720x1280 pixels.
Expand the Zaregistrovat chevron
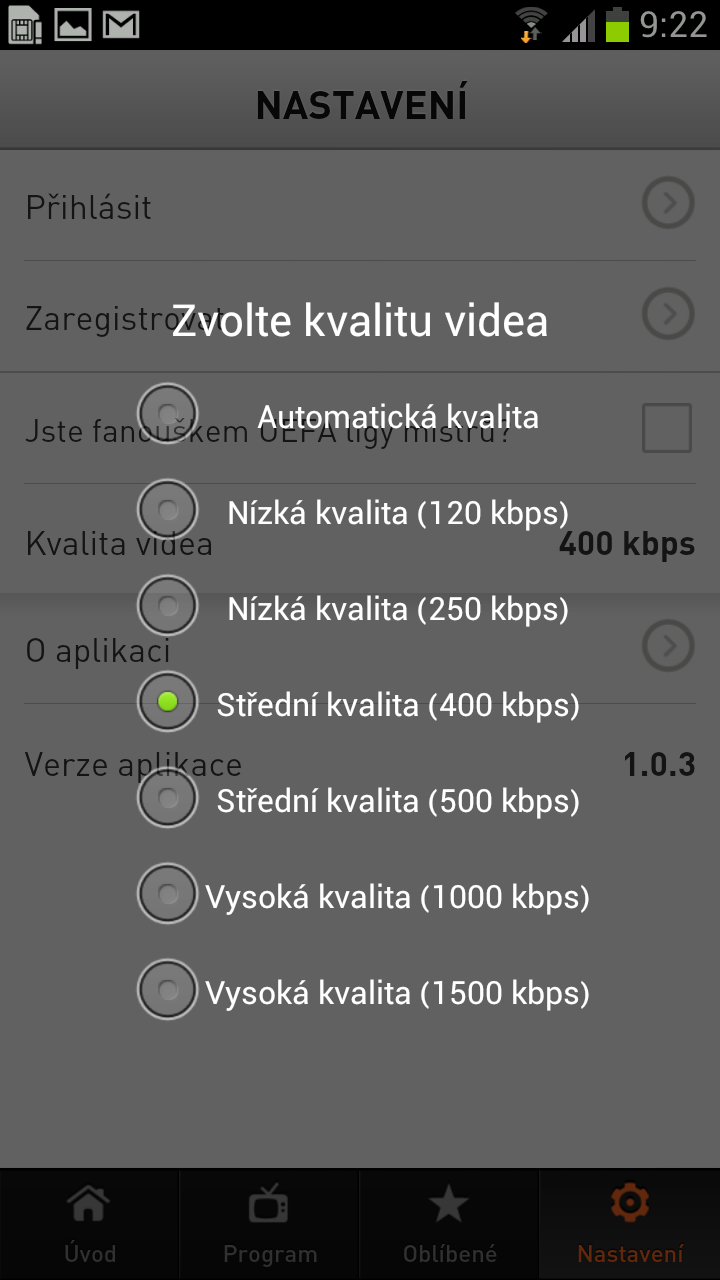pyautogui.click(x=667, y=314)
